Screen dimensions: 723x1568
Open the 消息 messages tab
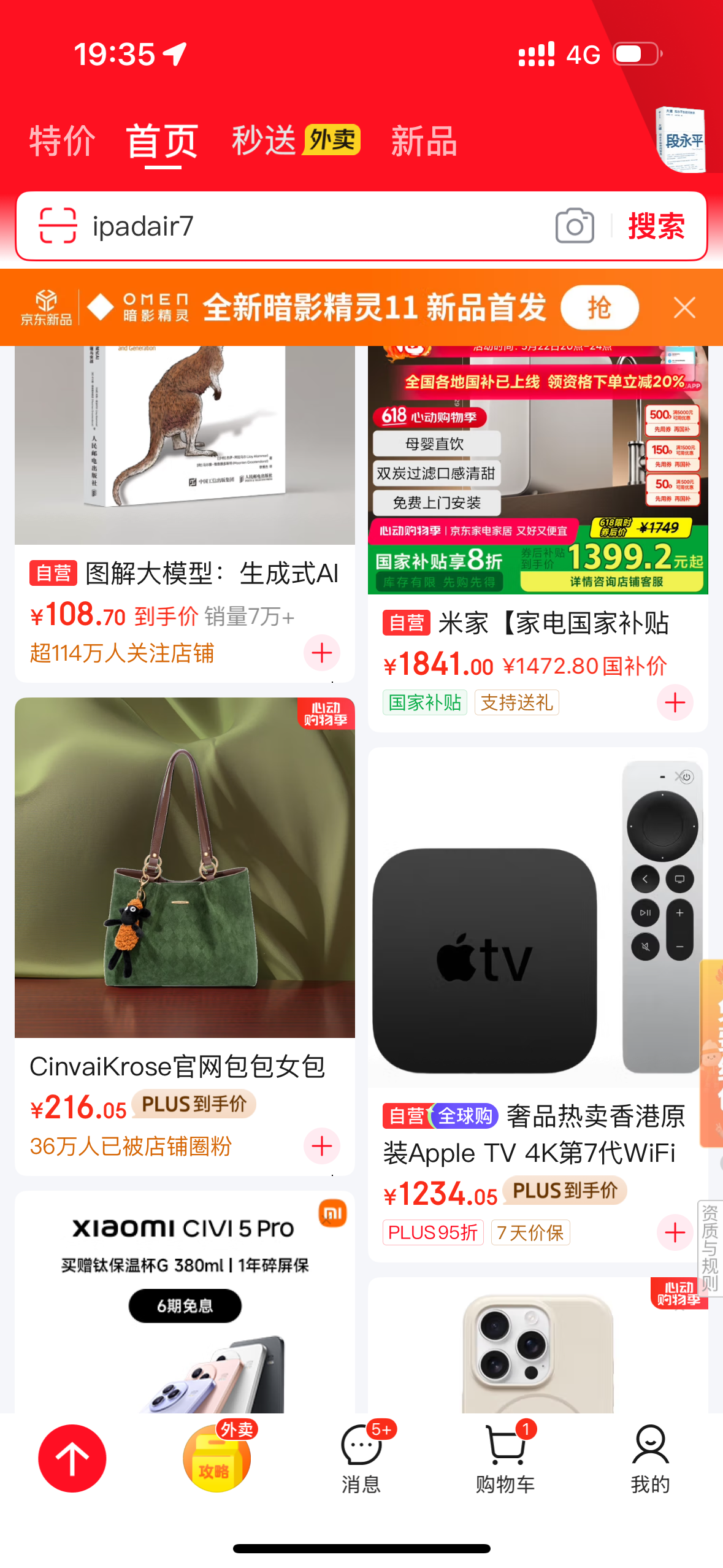[x=361, y=1460]
